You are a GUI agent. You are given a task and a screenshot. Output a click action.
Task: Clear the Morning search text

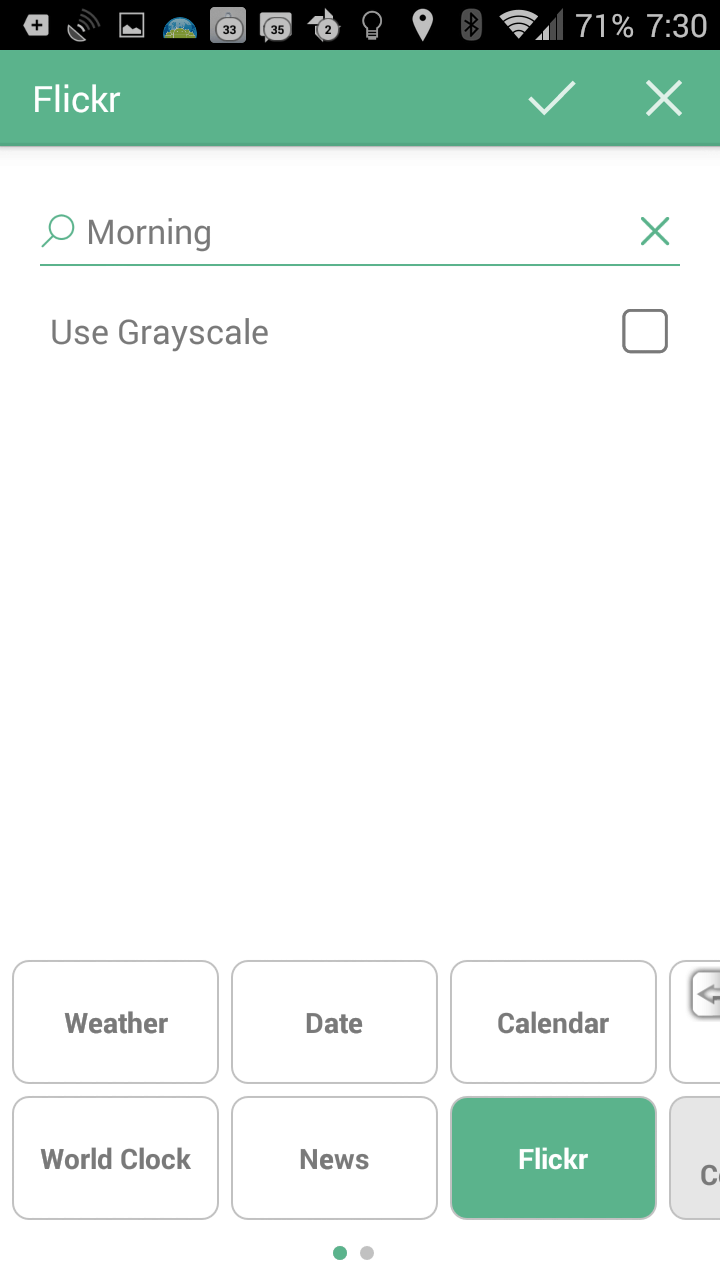(655, 232)
